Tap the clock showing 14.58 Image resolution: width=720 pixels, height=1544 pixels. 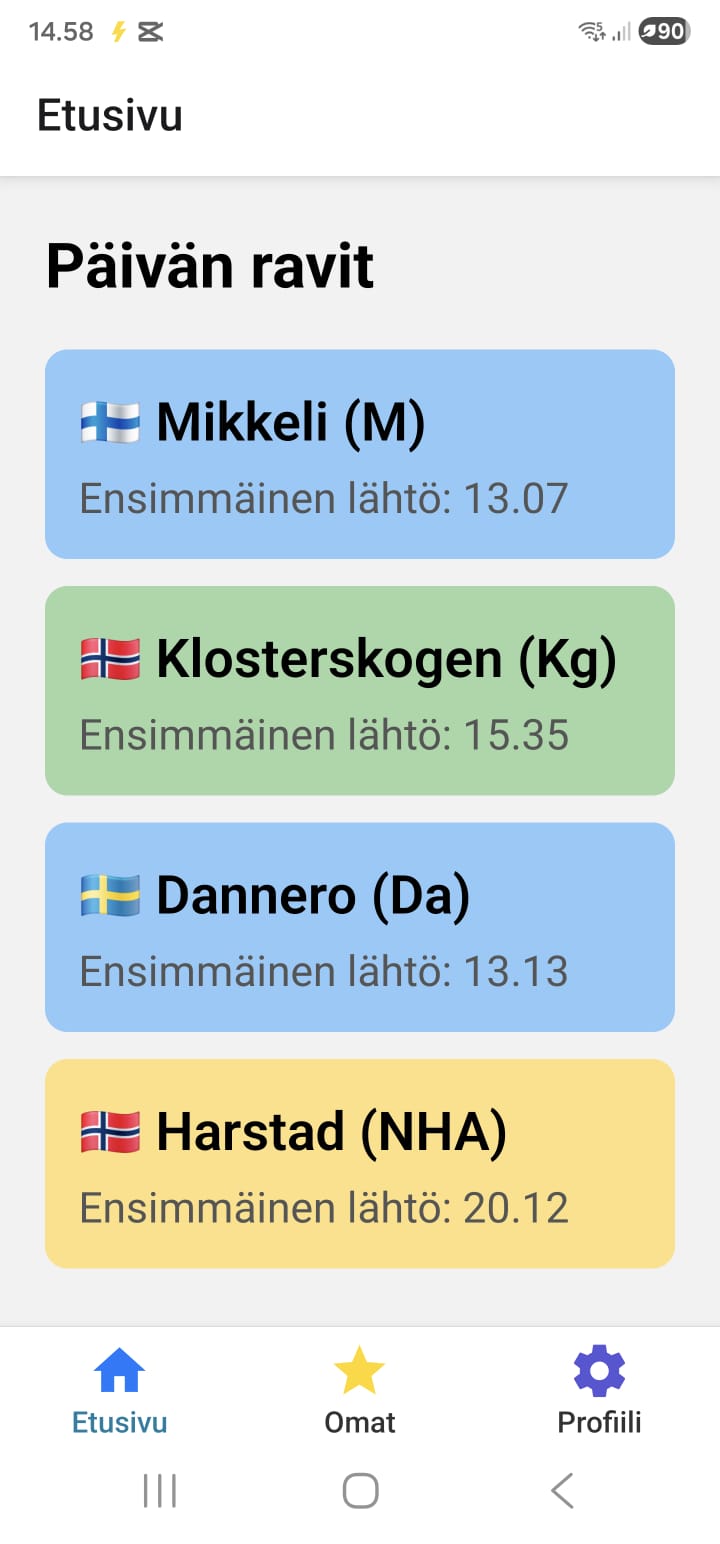click(x=62, y=31)
